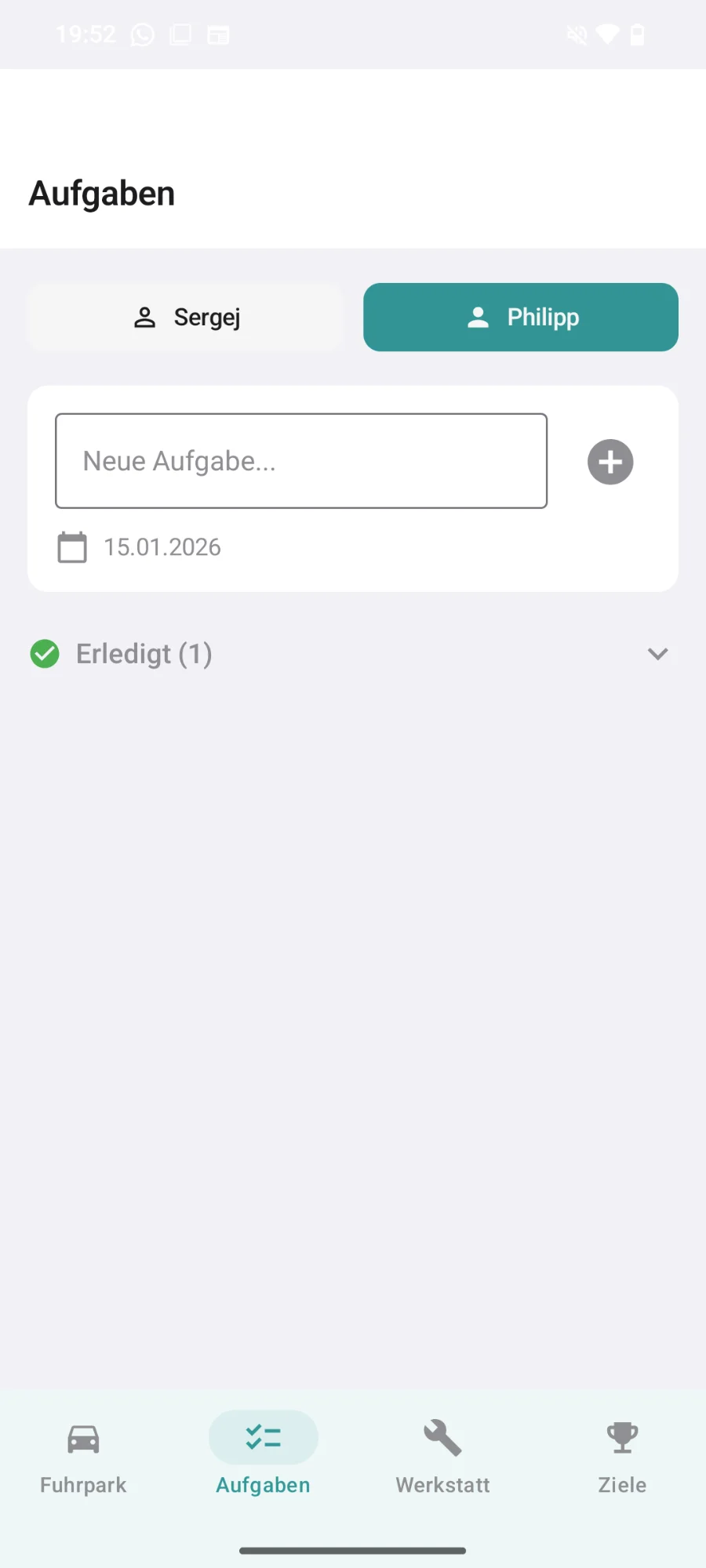Select the Ziele trophy icon
The width and height of the screenshot is (706, 1568).
(x=621, y=1437)
